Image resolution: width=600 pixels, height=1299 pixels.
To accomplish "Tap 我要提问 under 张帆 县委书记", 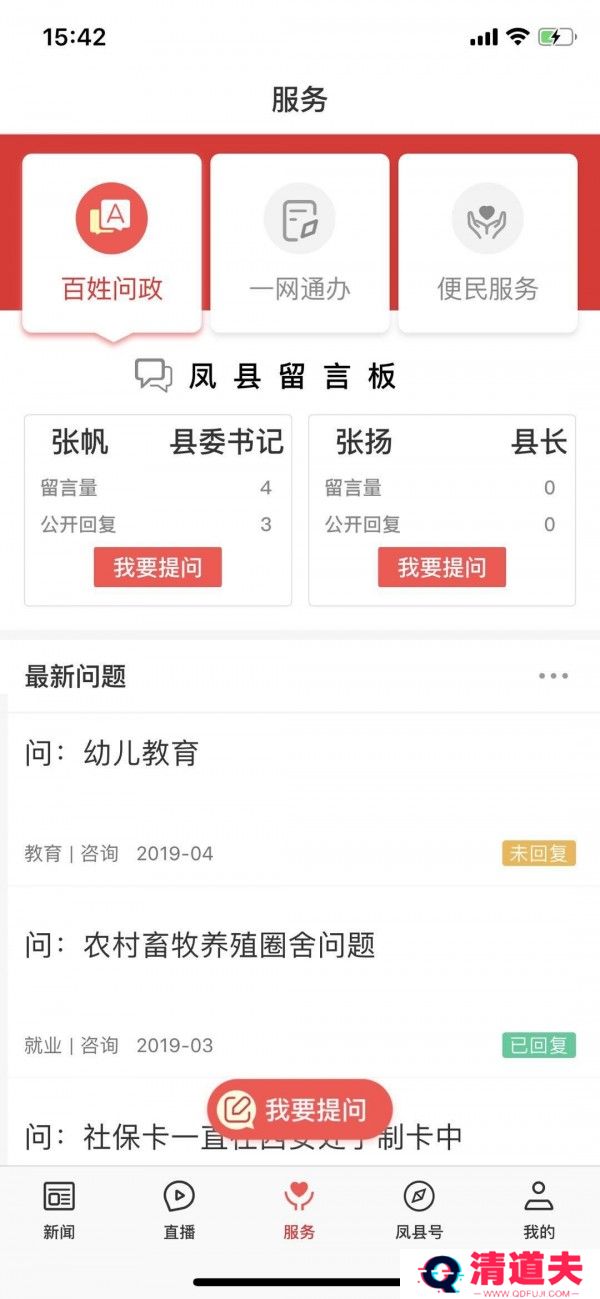I will (x=158, y=567).
